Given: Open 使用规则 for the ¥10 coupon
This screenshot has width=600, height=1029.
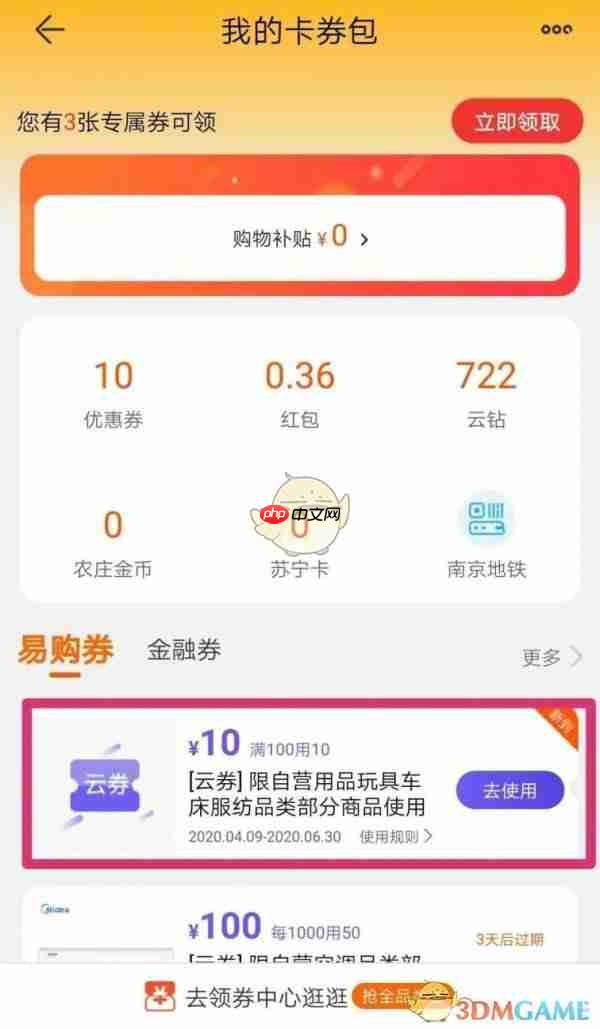Looking at the screenshot, I should [x=396, y=836].
